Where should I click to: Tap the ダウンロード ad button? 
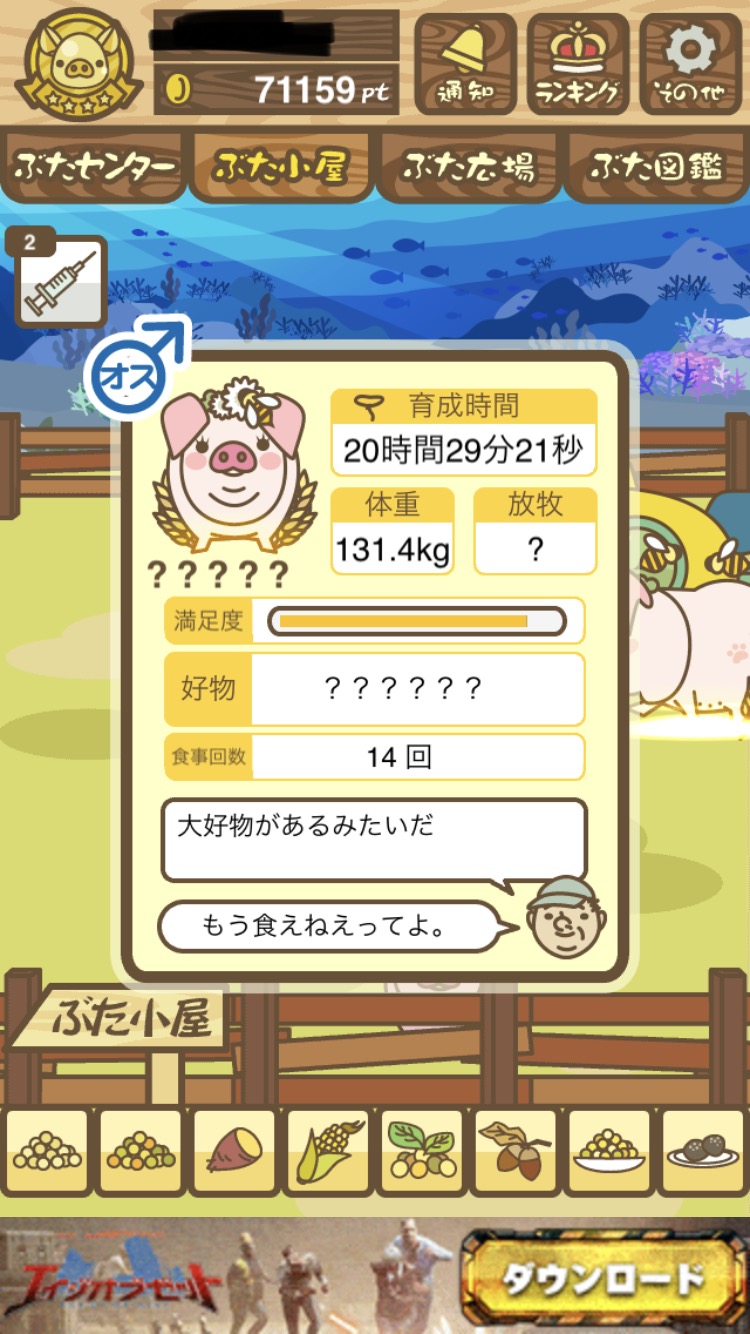(603, 1278)
